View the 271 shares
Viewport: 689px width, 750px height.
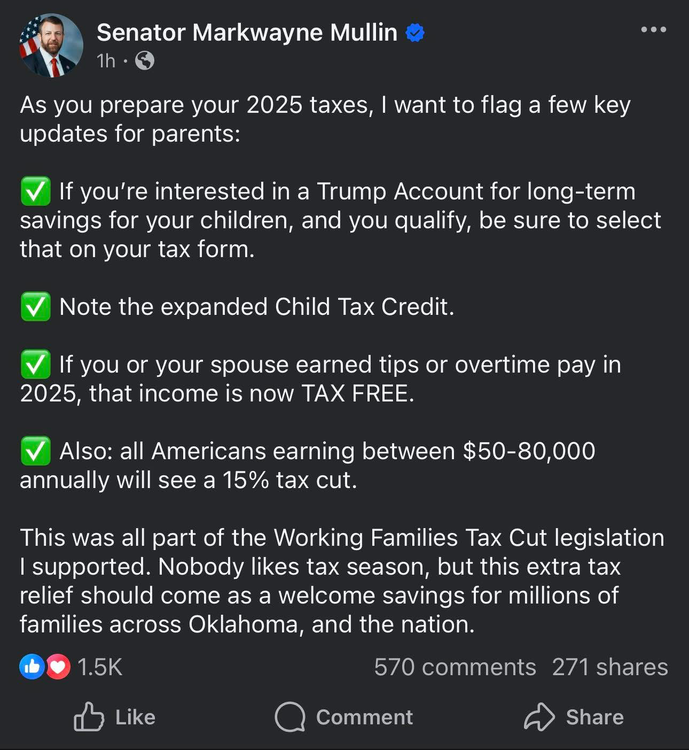610,667
